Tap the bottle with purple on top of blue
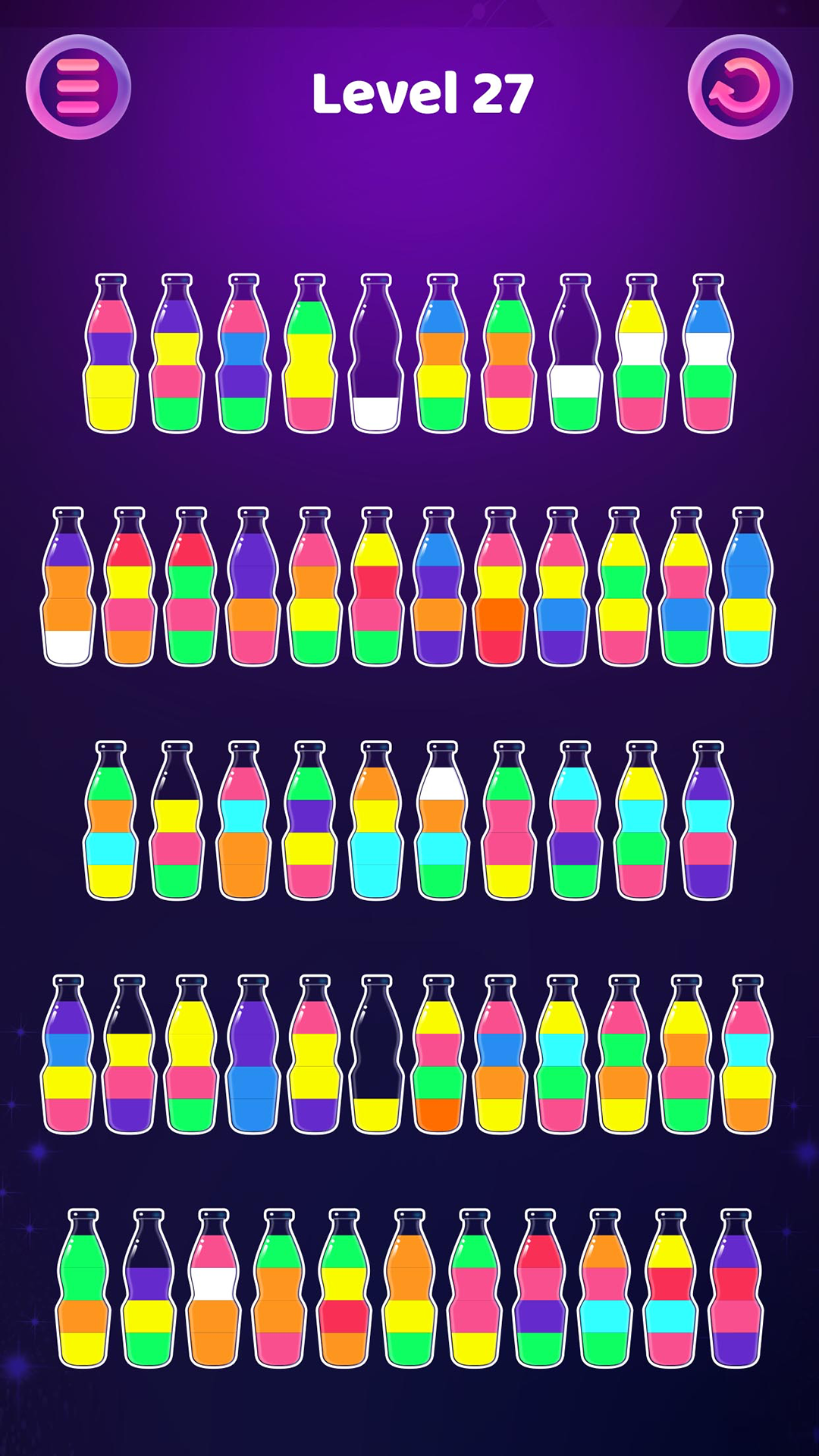 click(x=253, y=1055)
